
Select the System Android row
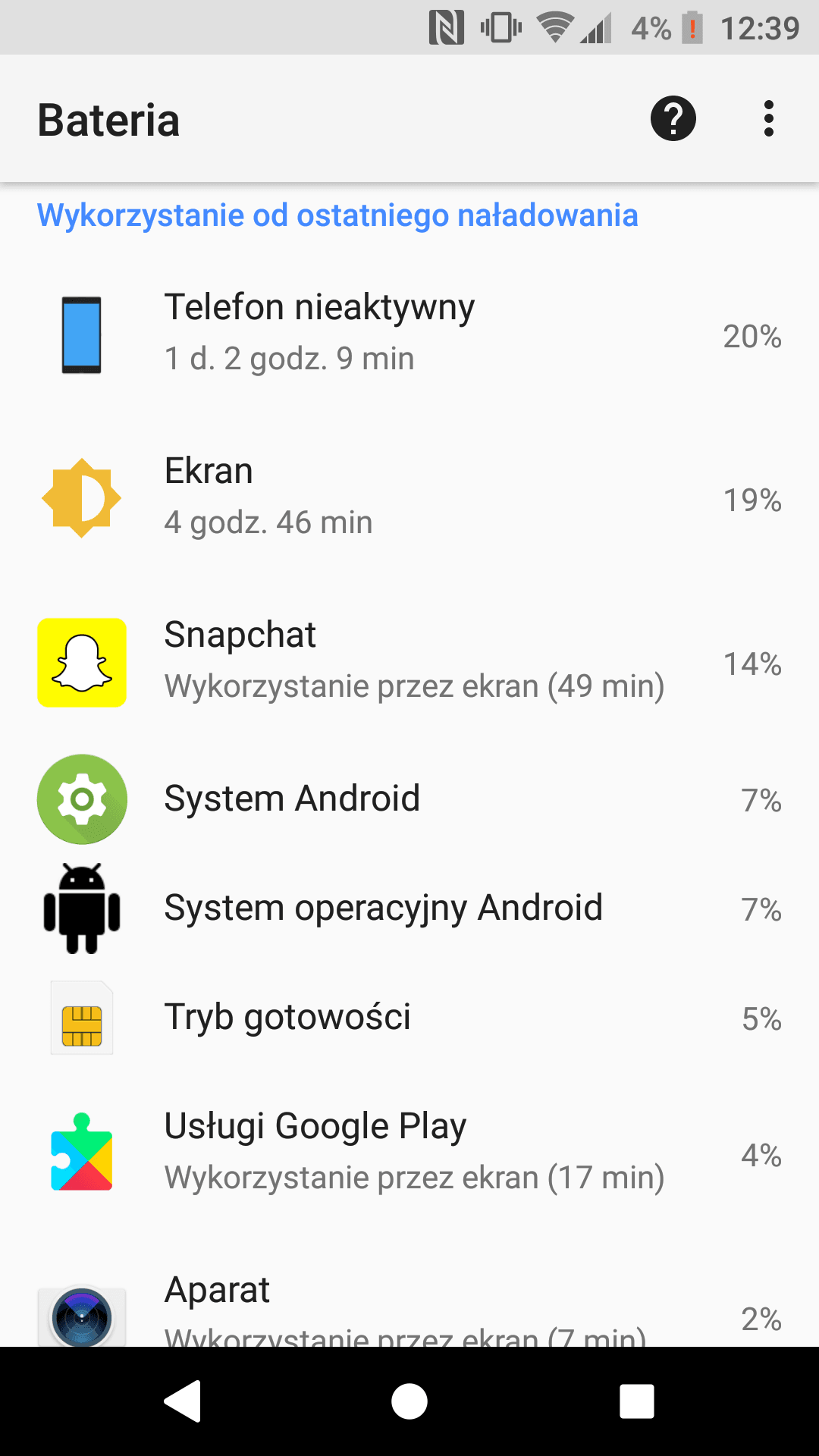coord(409,799)
